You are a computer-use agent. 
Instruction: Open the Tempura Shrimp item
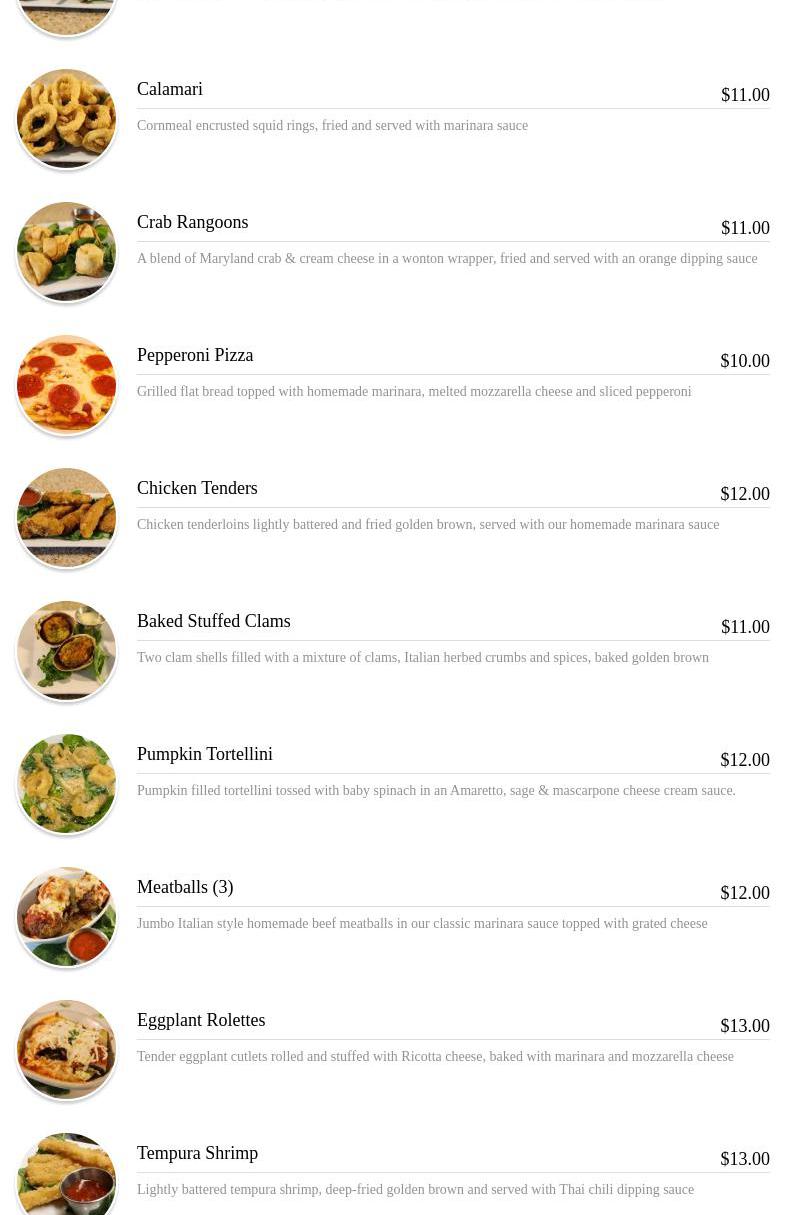point(197,1154)
